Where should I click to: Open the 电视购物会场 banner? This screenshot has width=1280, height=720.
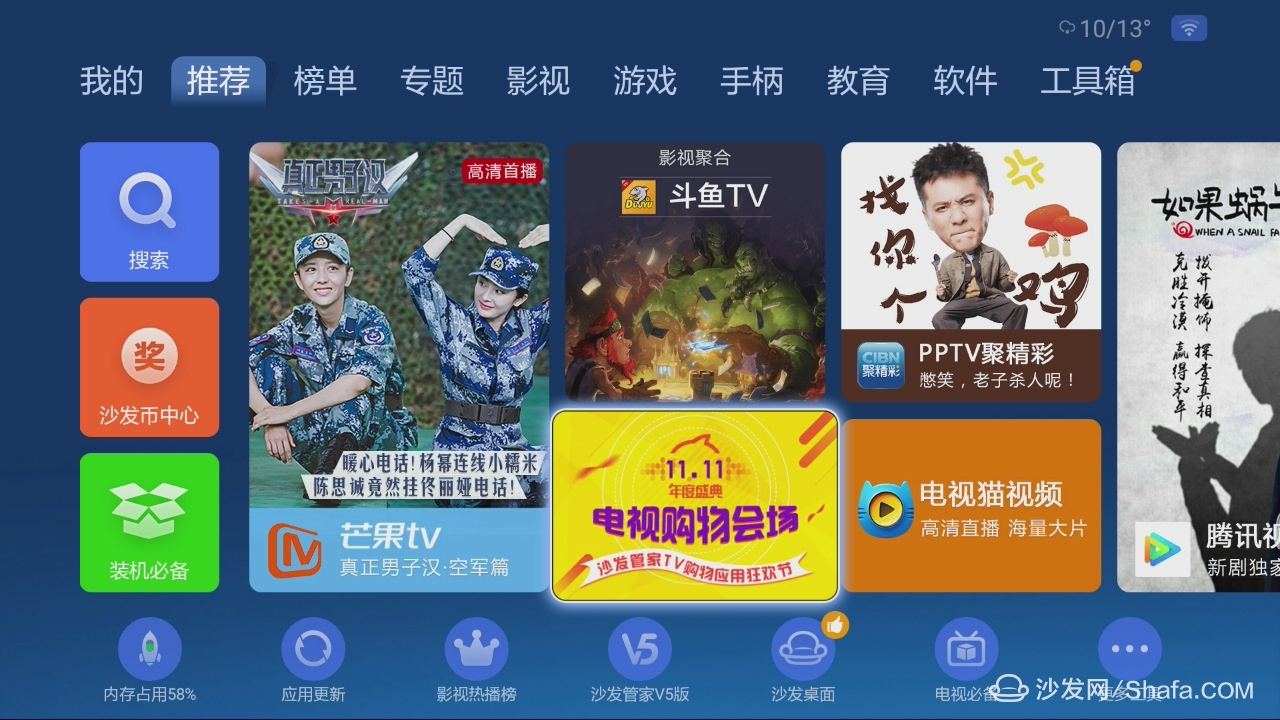click(695, 505)
